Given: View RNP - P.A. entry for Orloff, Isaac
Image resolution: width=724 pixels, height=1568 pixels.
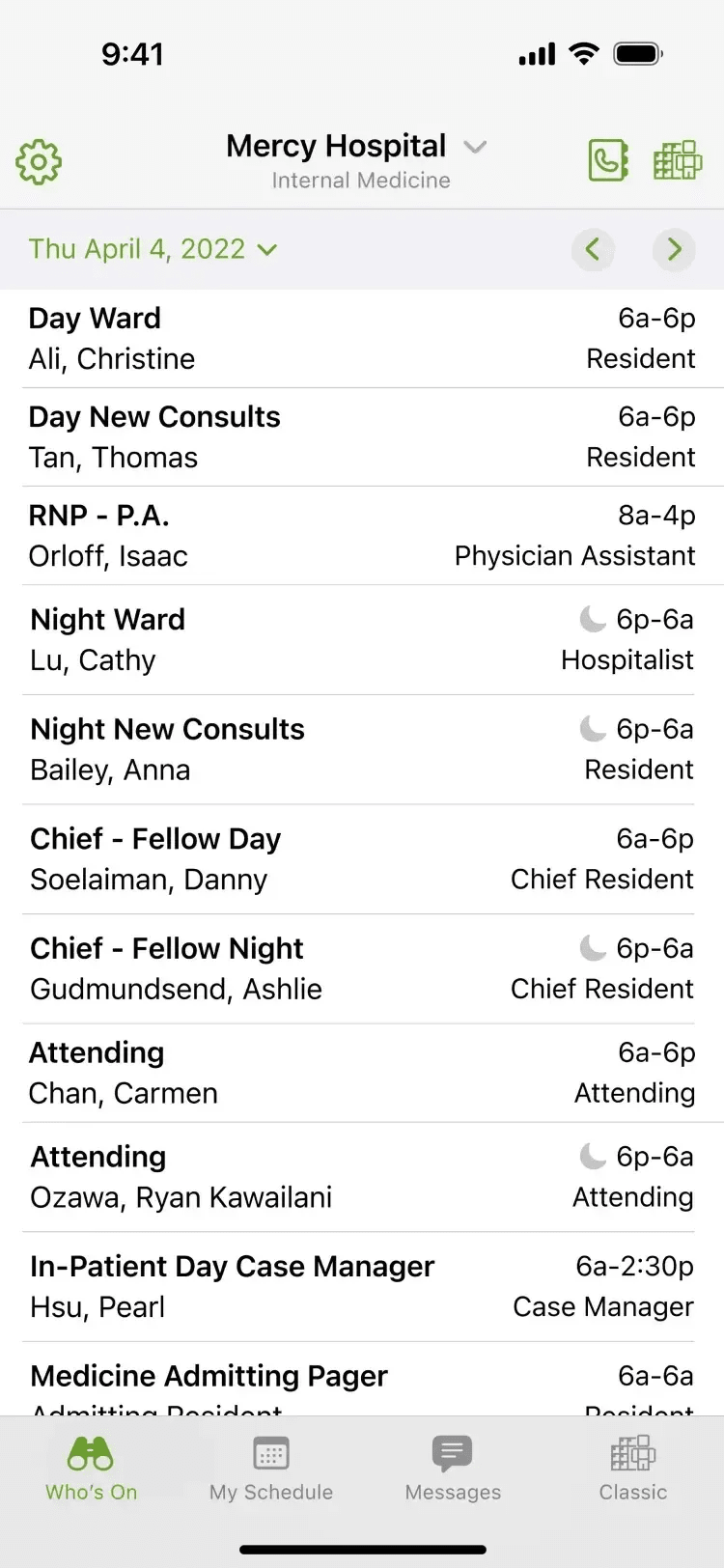Looking at the screenshot, I should coord(362,535).
